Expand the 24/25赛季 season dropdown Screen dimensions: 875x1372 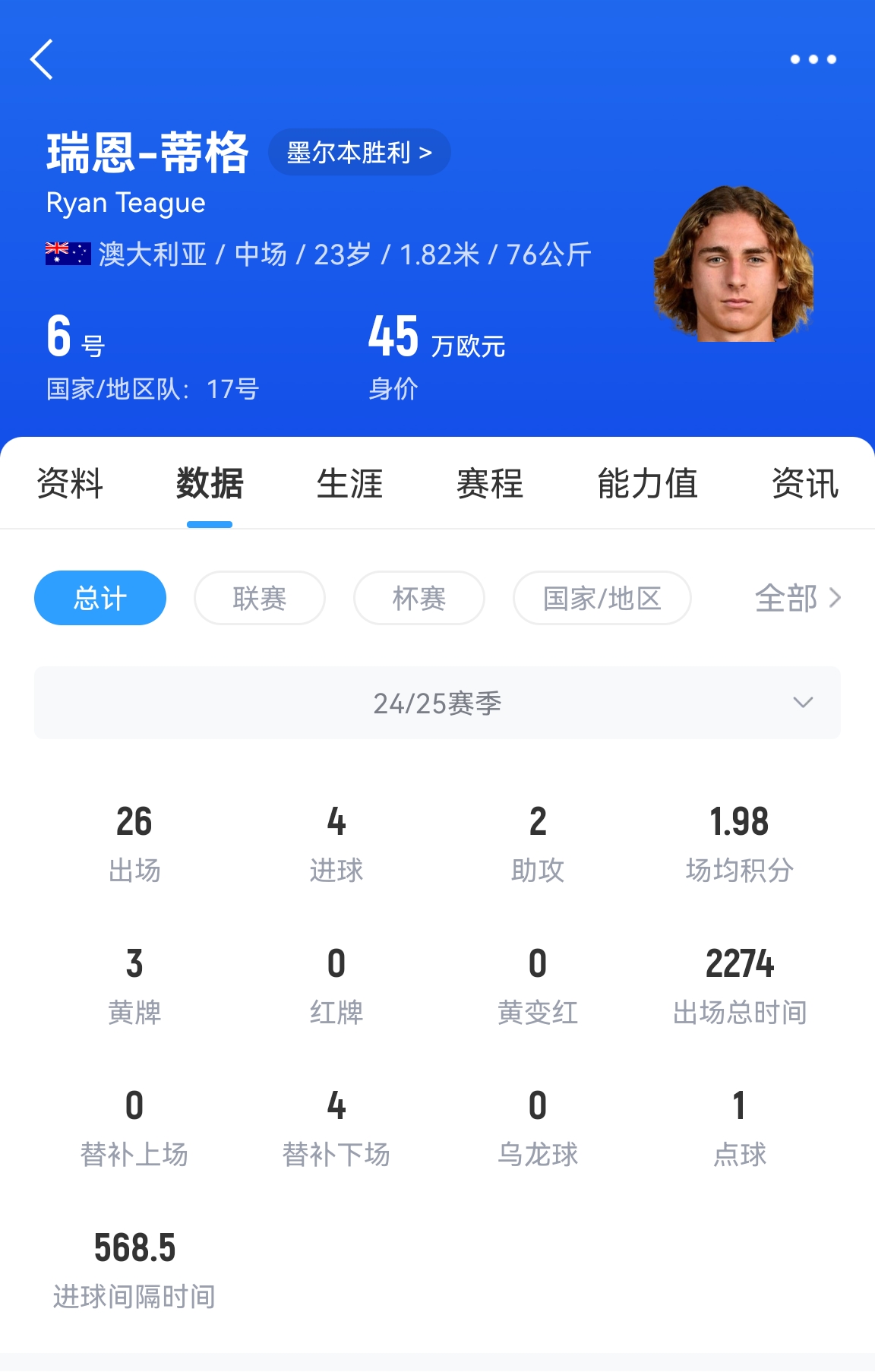tap(437, 703)
